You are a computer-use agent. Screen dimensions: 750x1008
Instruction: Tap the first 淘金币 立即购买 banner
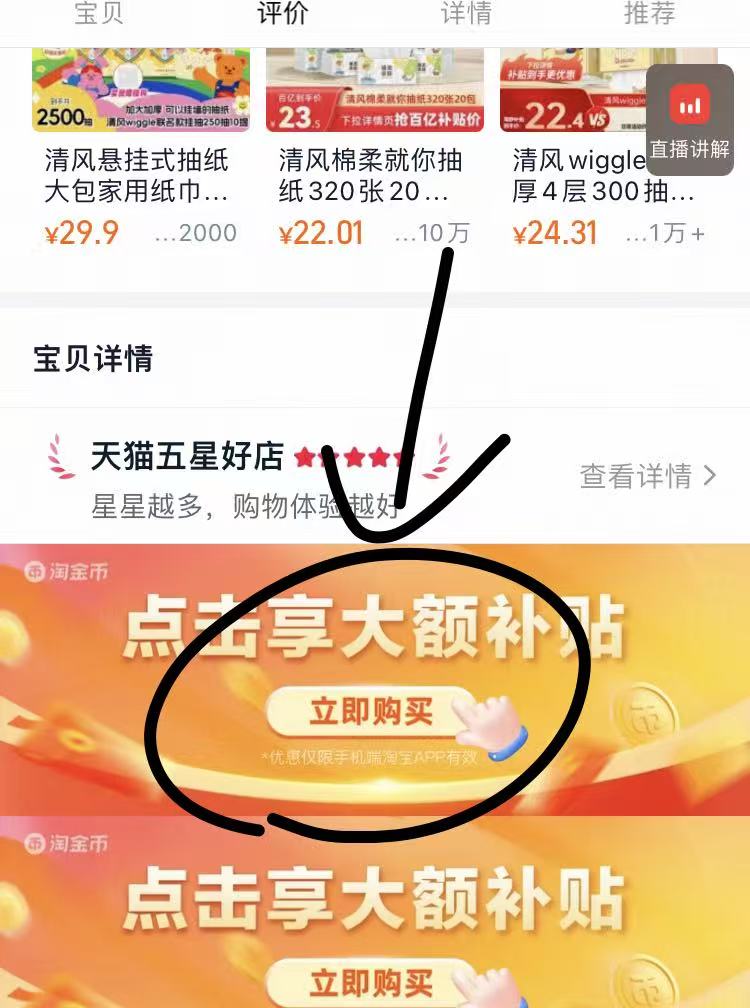tap(372, 712)
